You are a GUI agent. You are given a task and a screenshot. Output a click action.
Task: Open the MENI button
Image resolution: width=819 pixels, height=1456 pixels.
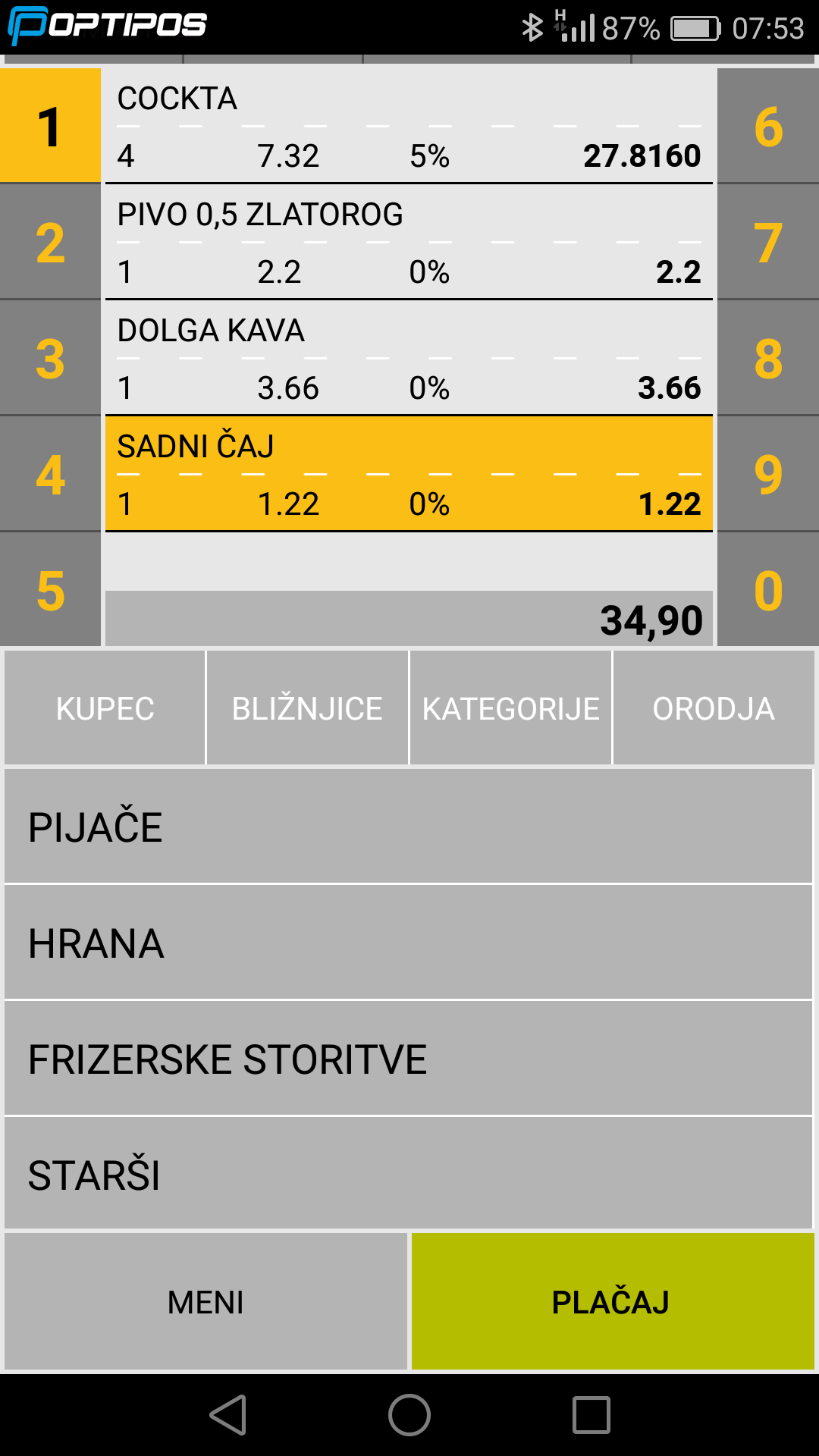(206, 1301)
